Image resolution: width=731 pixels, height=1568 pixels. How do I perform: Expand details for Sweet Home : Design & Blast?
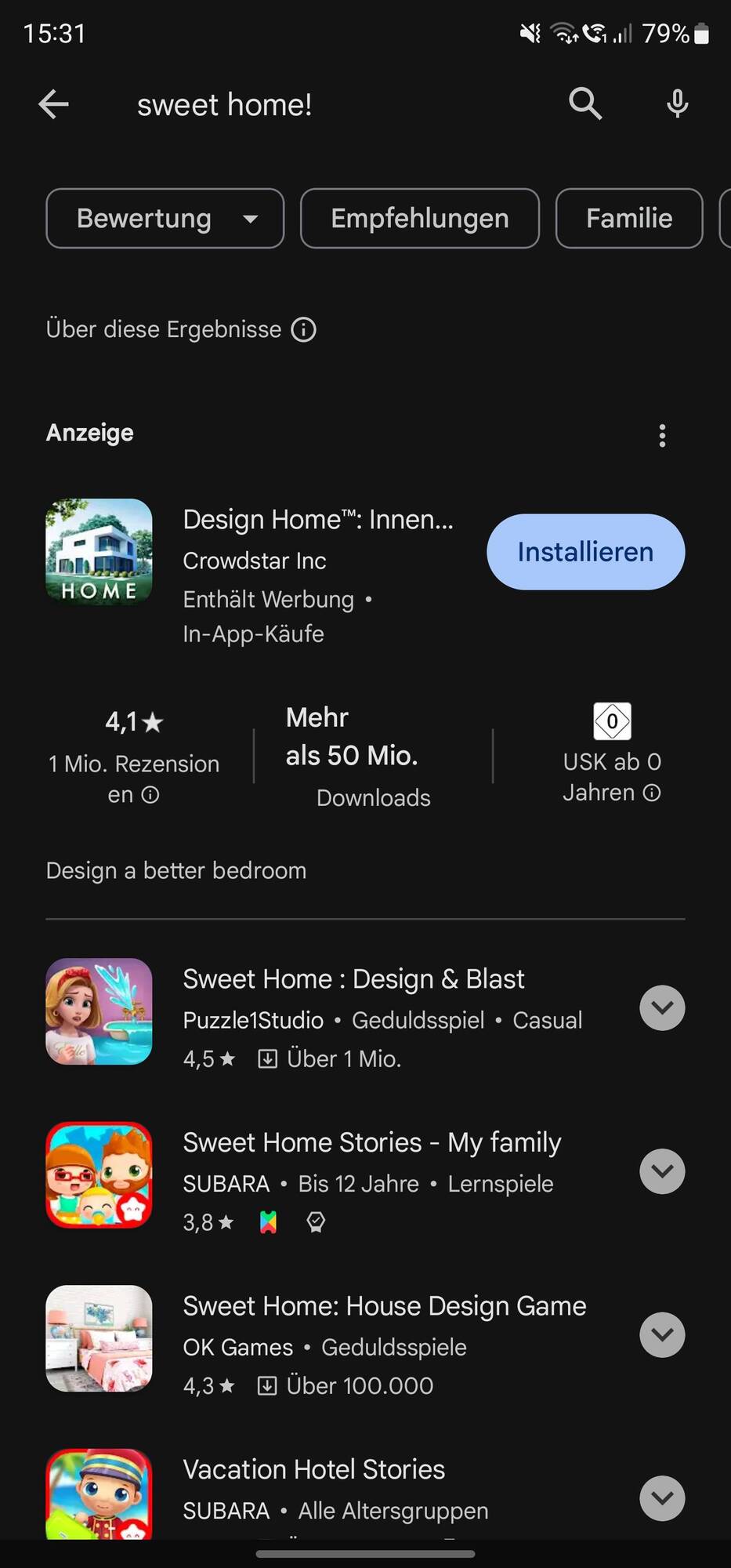click(662, 1007)
